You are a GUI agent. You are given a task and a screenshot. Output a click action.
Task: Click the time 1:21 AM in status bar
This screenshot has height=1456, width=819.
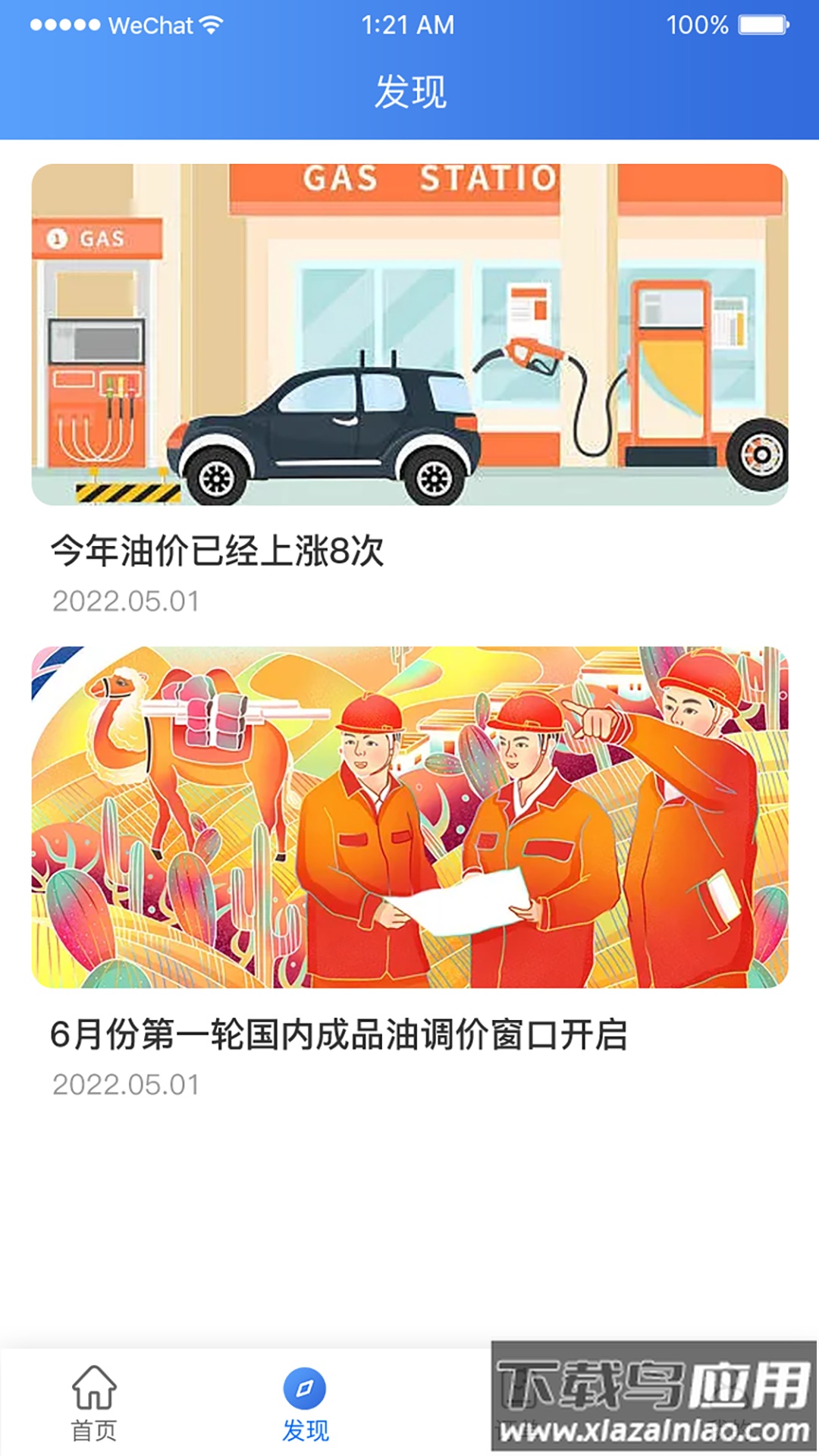tap(409, 25)
